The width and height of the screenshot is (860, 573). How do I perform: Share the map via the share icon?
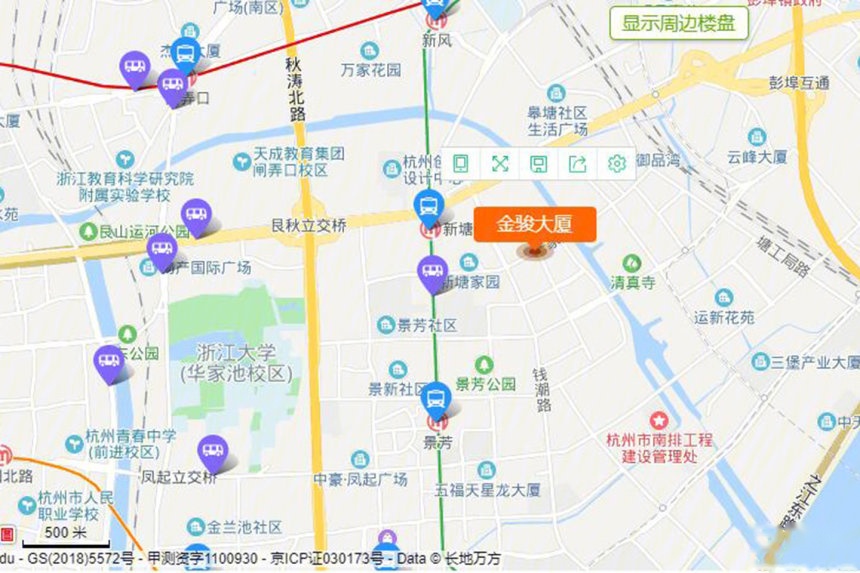[x=578, y=164]
